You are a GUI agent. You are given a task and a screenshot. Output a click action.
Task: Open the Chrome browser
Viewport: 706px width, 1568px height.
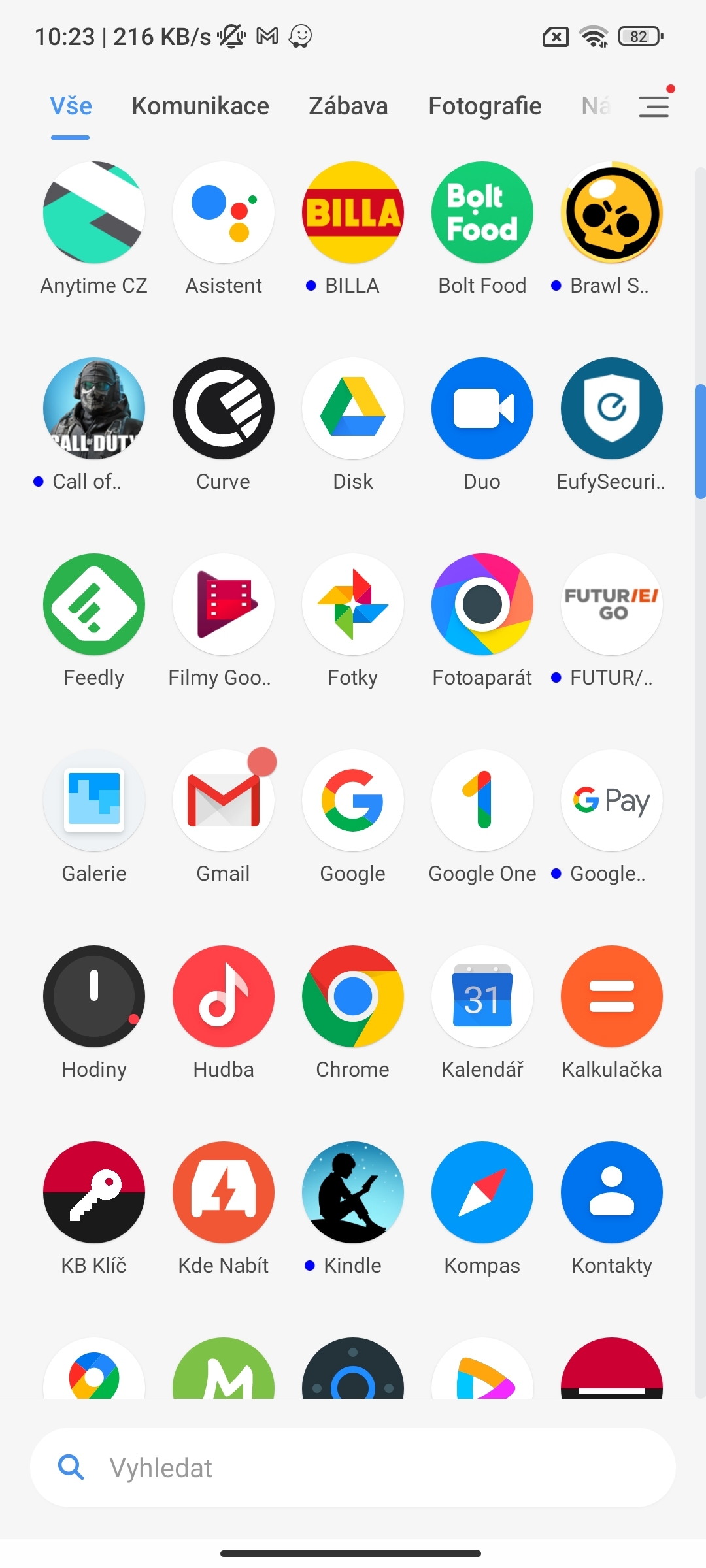[x=352, y=996]
